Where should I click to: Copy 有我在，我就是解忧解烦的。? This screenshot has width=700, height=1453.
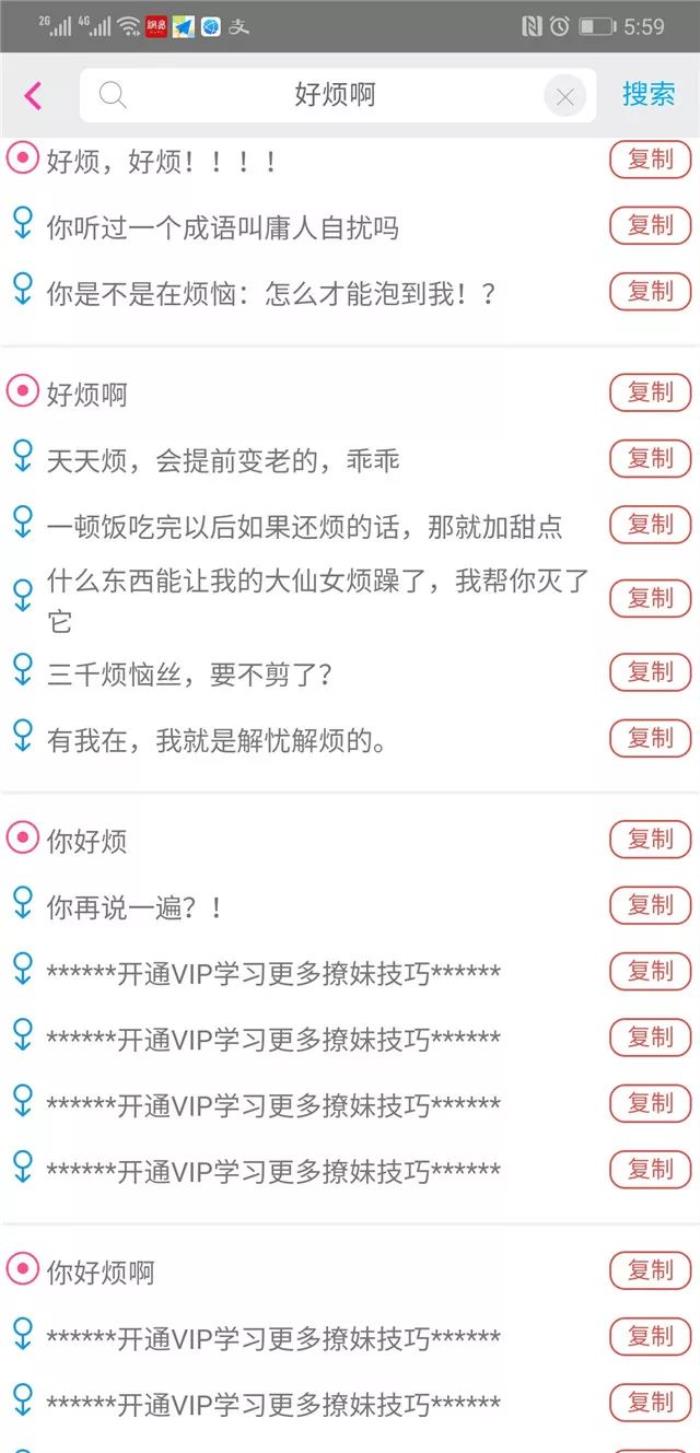coord(650,738)
